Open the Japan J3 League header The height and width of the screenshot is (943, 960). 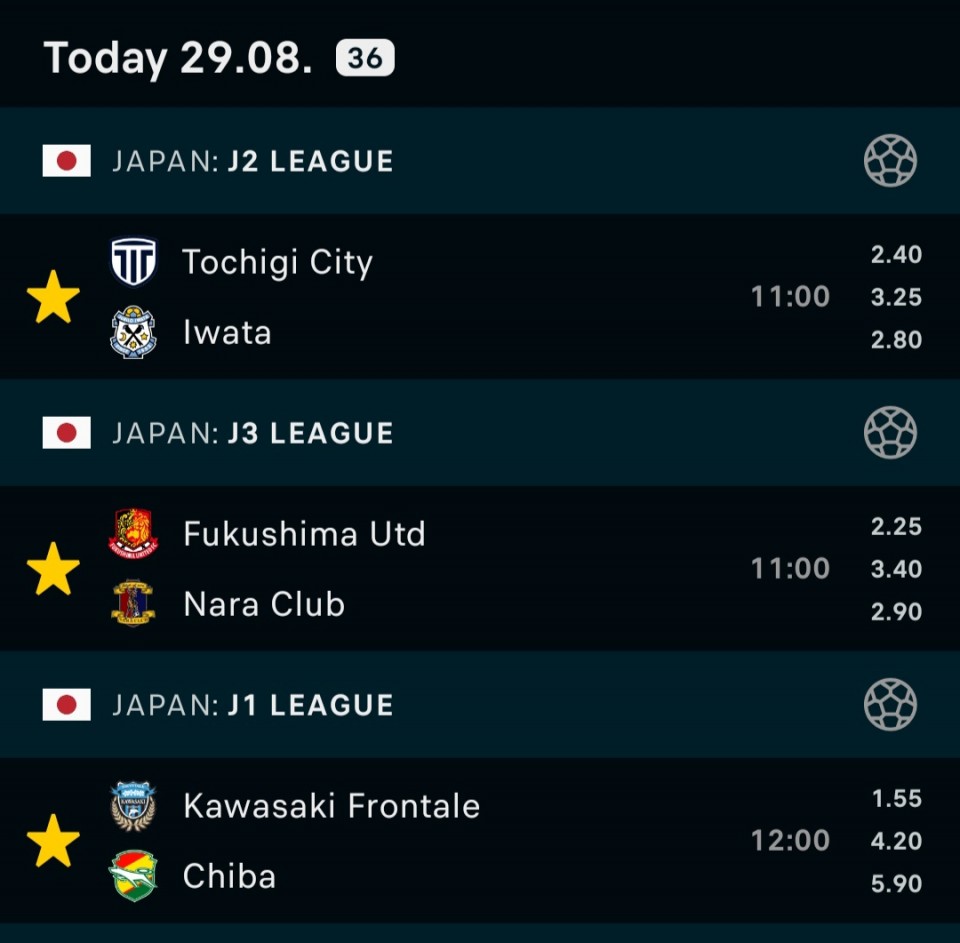[480, 433]
